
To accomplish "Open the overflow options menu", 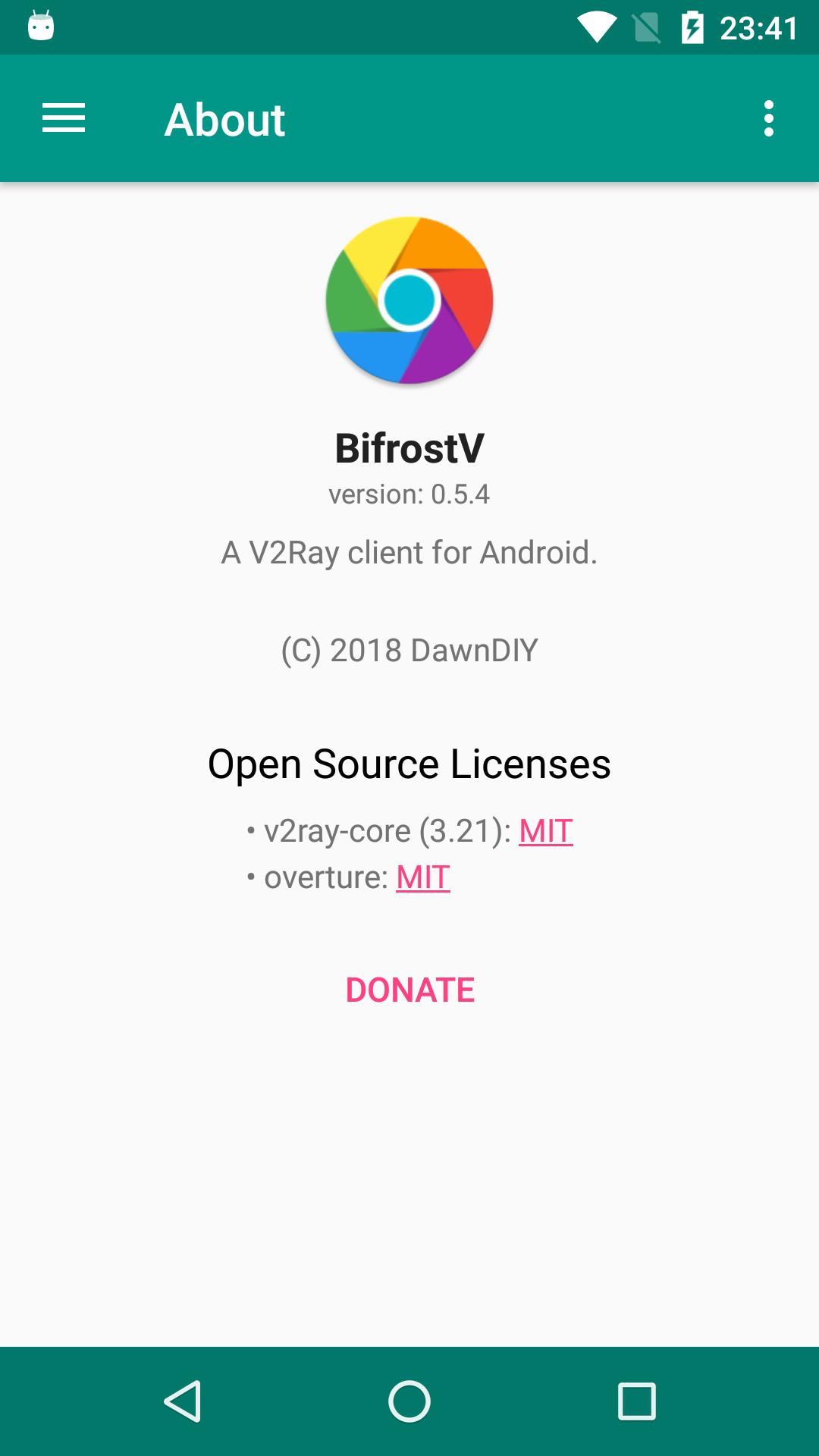I will click(769, 118).
